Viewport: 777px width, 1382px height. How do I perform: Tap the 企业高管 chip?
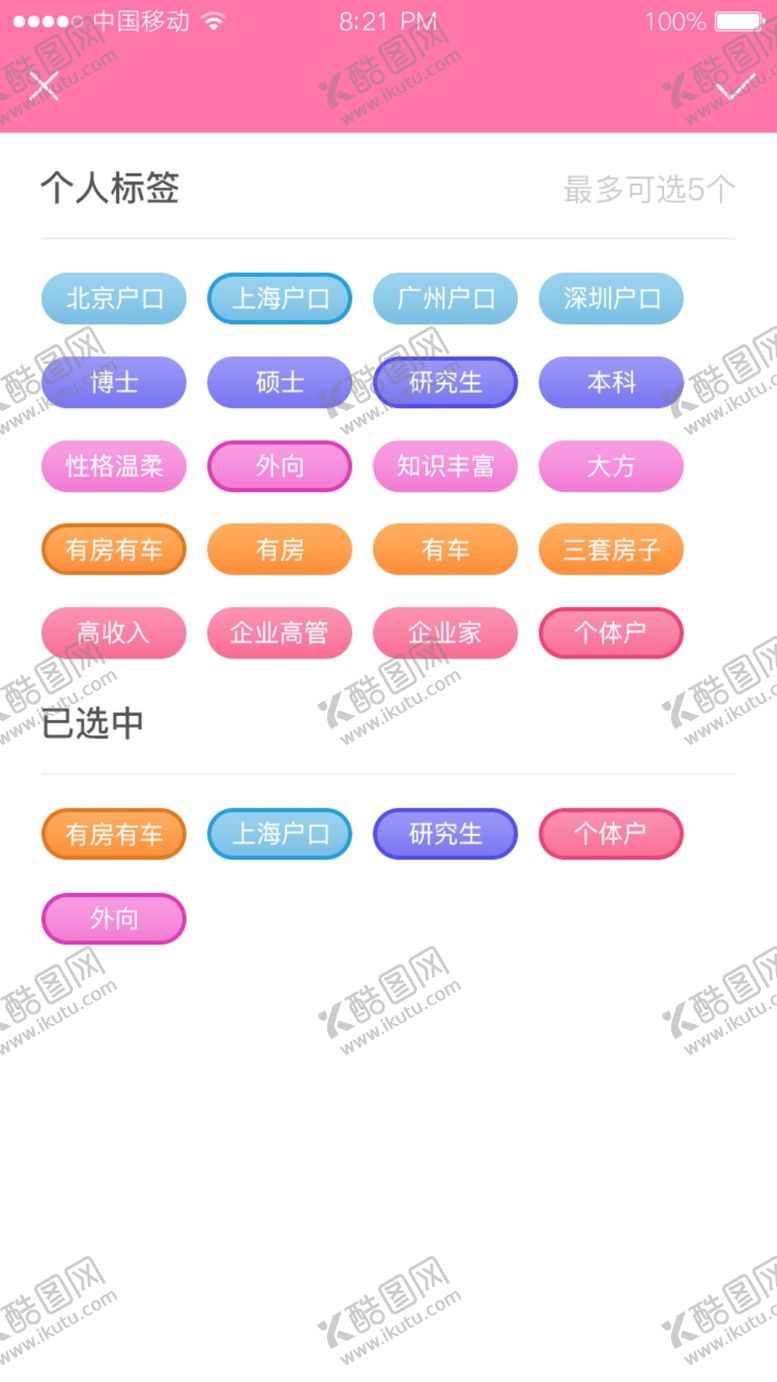280,633
